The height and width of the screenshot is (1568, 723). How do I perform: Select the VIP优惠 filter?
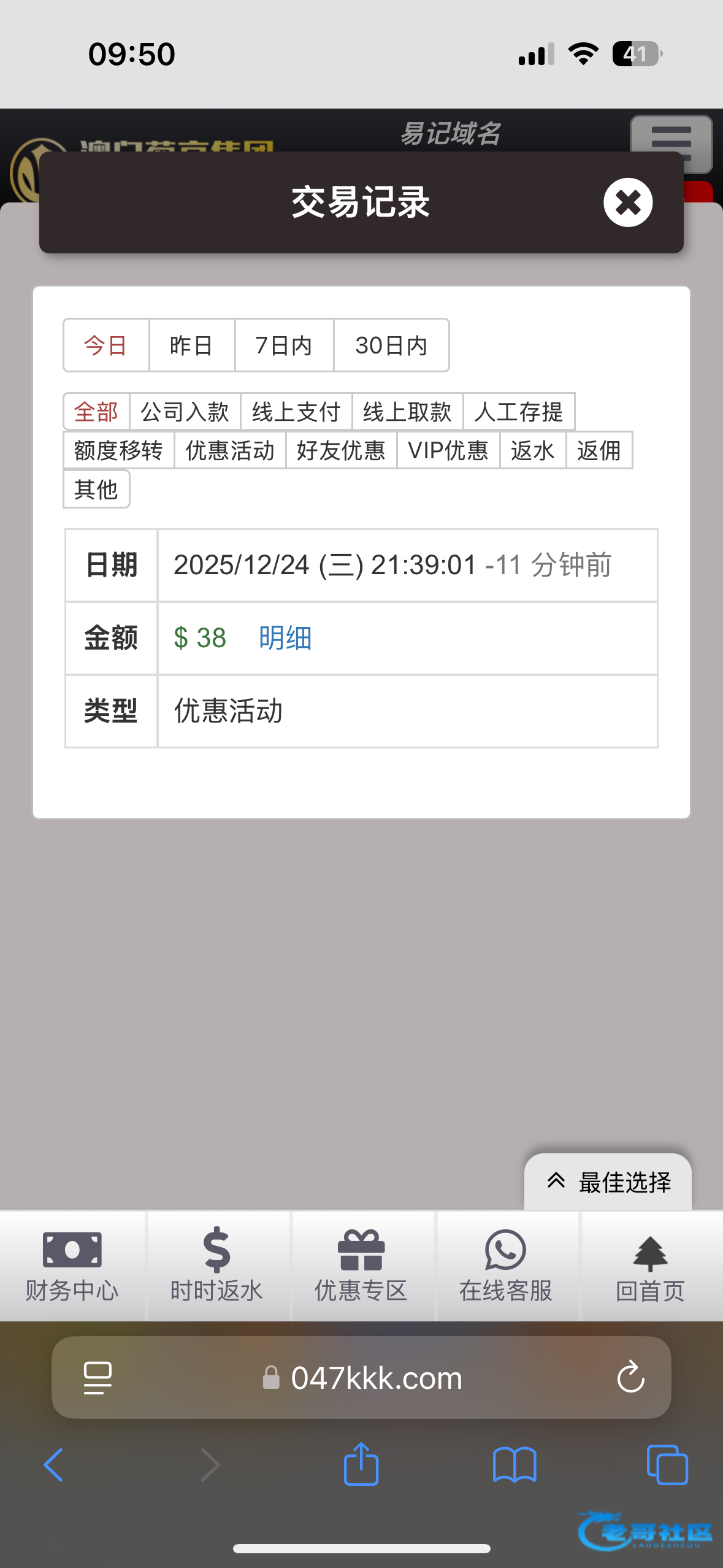tap(448, 450)
